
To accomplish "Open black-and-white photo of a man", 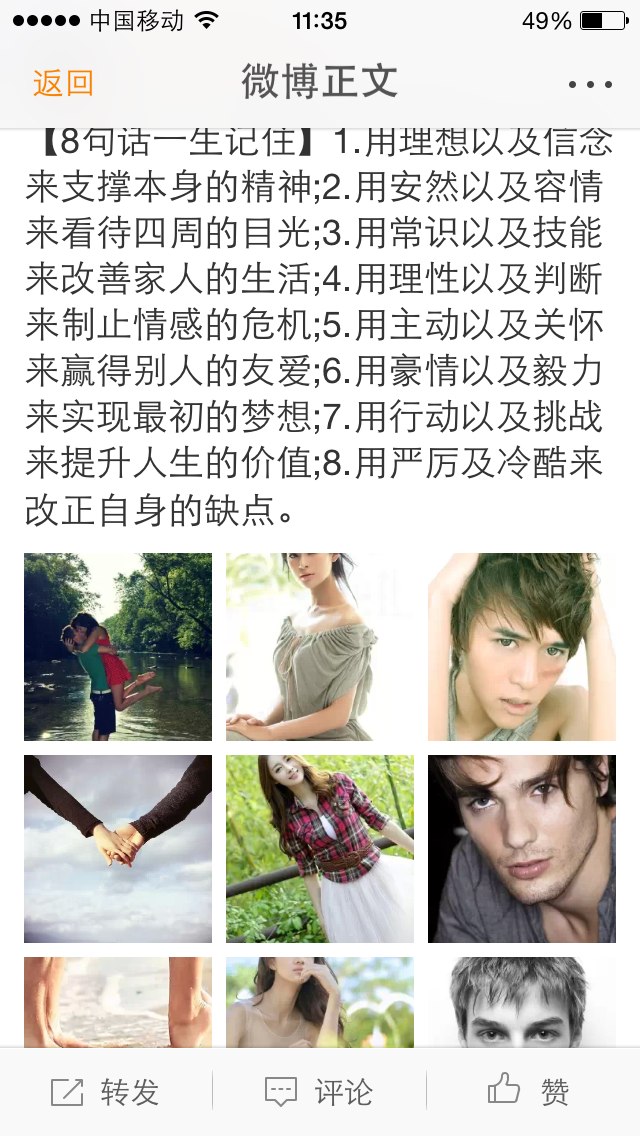I will 522,1002.
